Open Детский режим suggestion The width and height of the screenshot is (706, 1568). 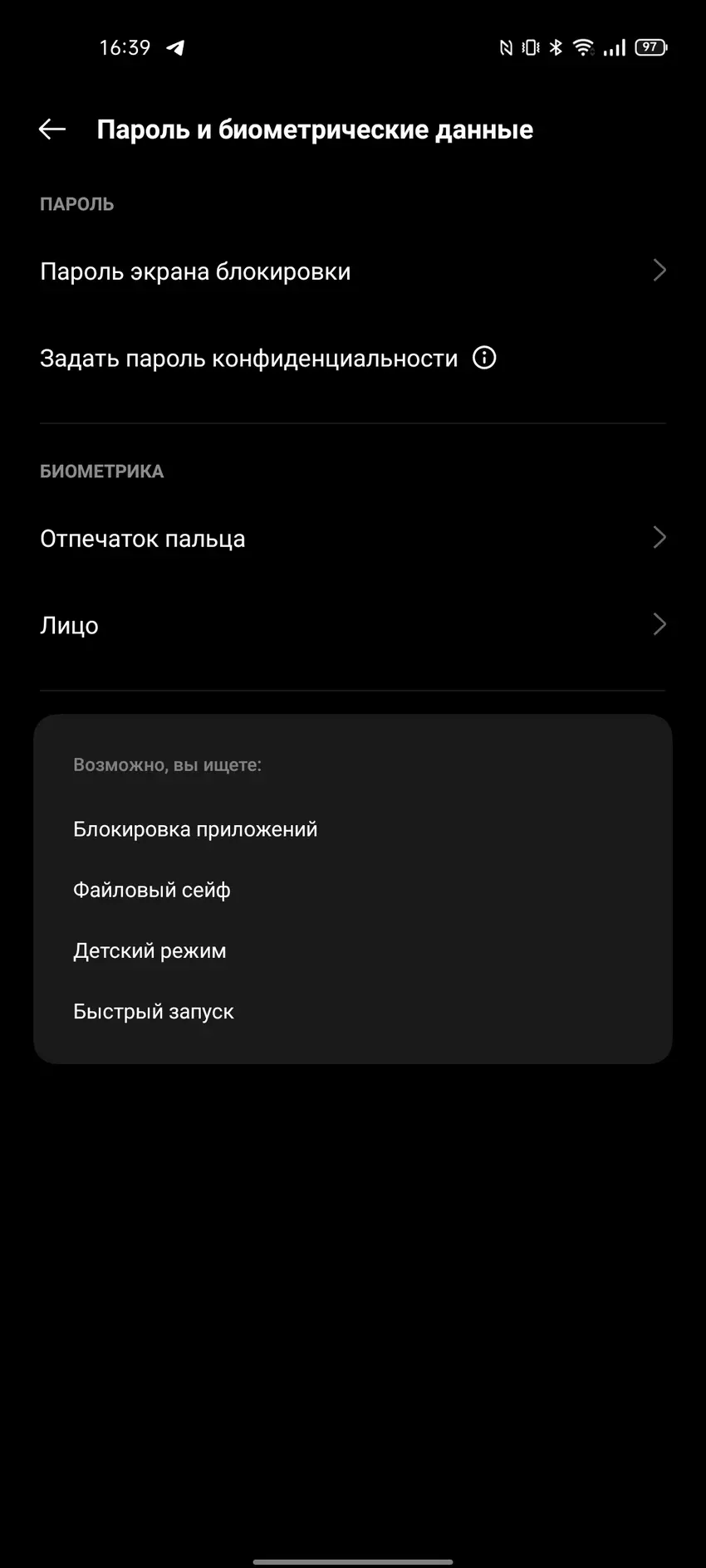tap(150, 950)
